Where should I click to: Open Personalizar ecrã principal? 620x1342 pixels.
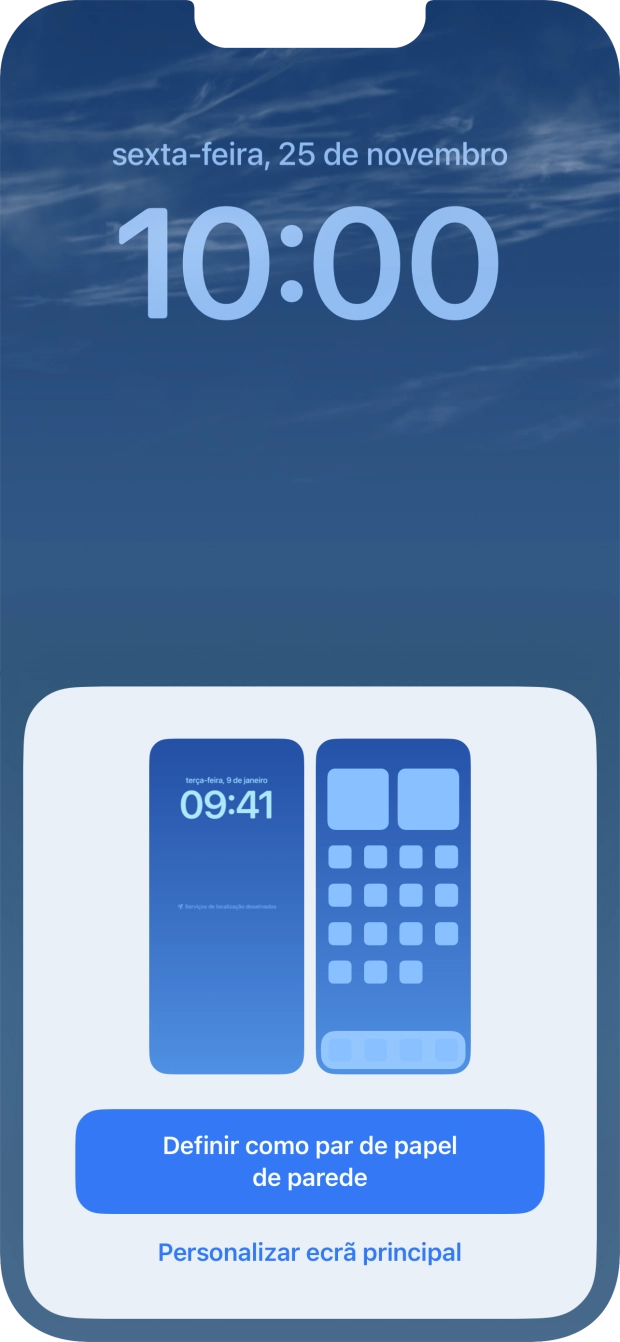pyautogui.click(x=310, y=1252)
